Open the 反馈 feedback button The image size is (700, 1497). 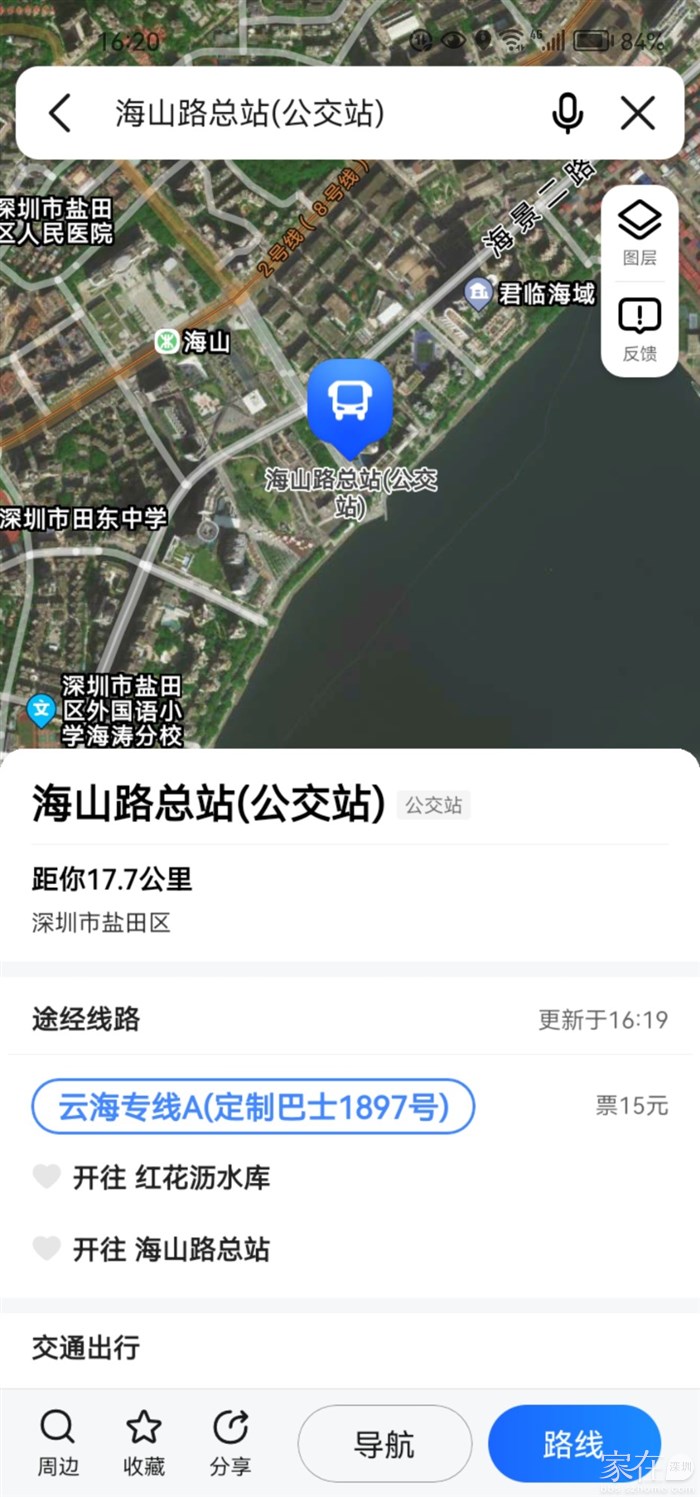(x=639, y=329)
